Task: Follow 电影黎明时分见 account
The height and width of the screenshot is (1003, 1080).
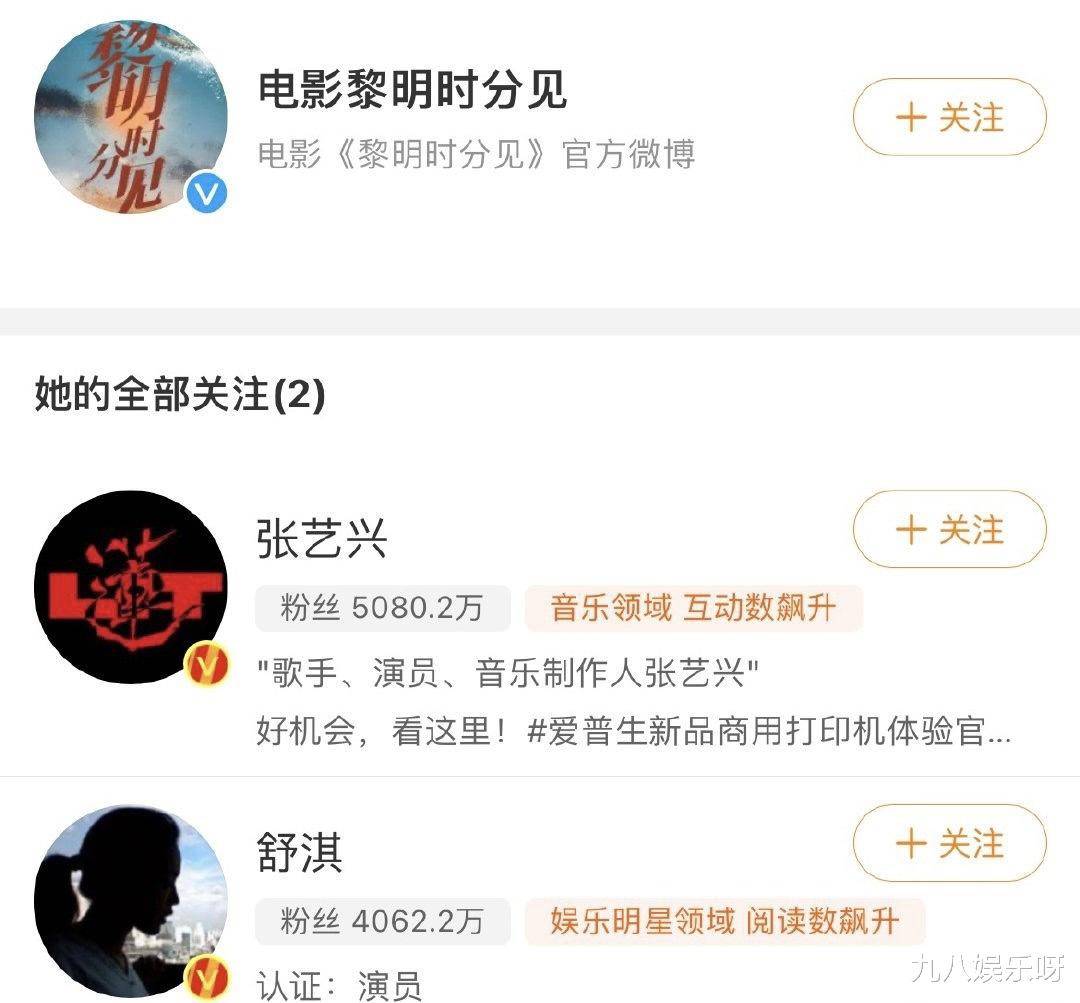Action: (949, 117)
